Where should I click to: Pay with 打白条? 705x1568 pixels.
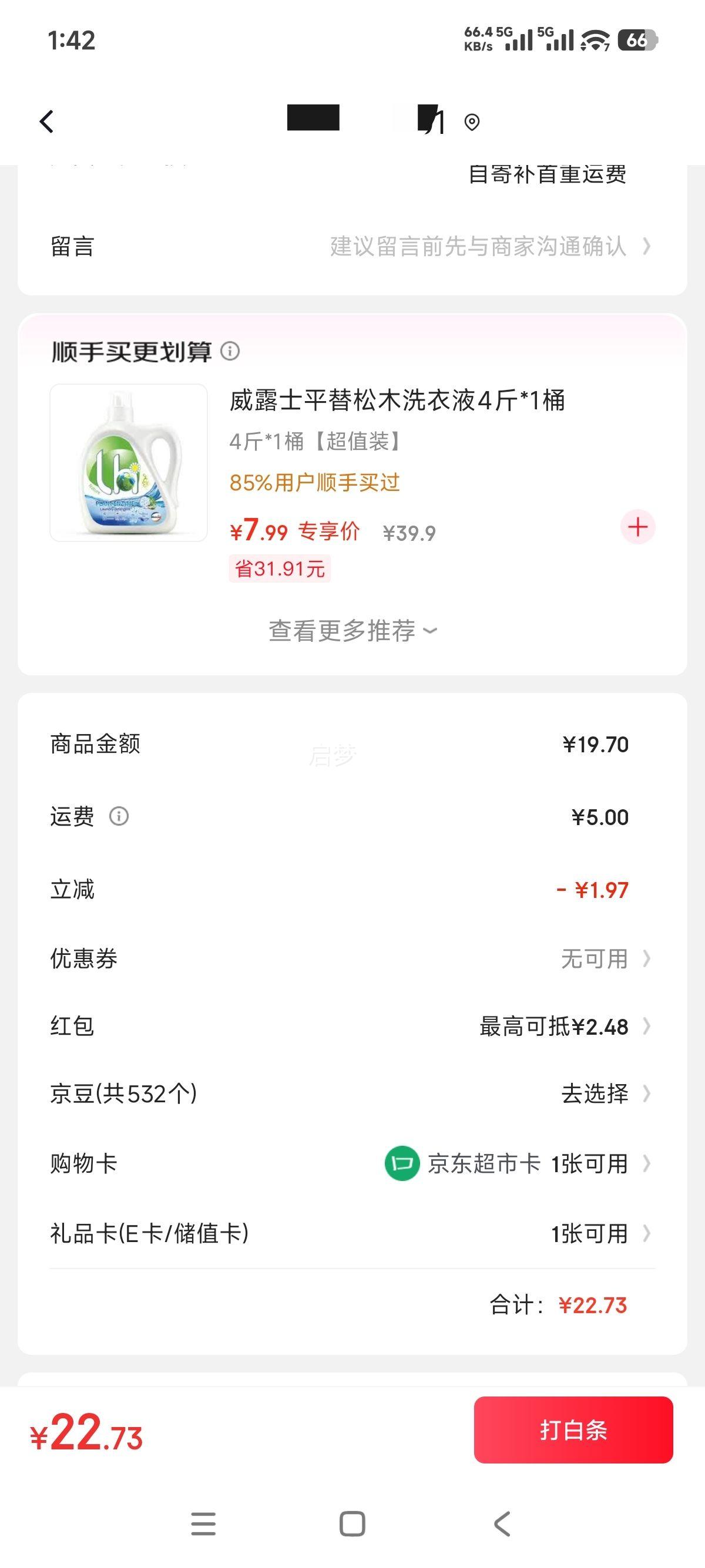pyautogui.click(x=573, y=1430)
